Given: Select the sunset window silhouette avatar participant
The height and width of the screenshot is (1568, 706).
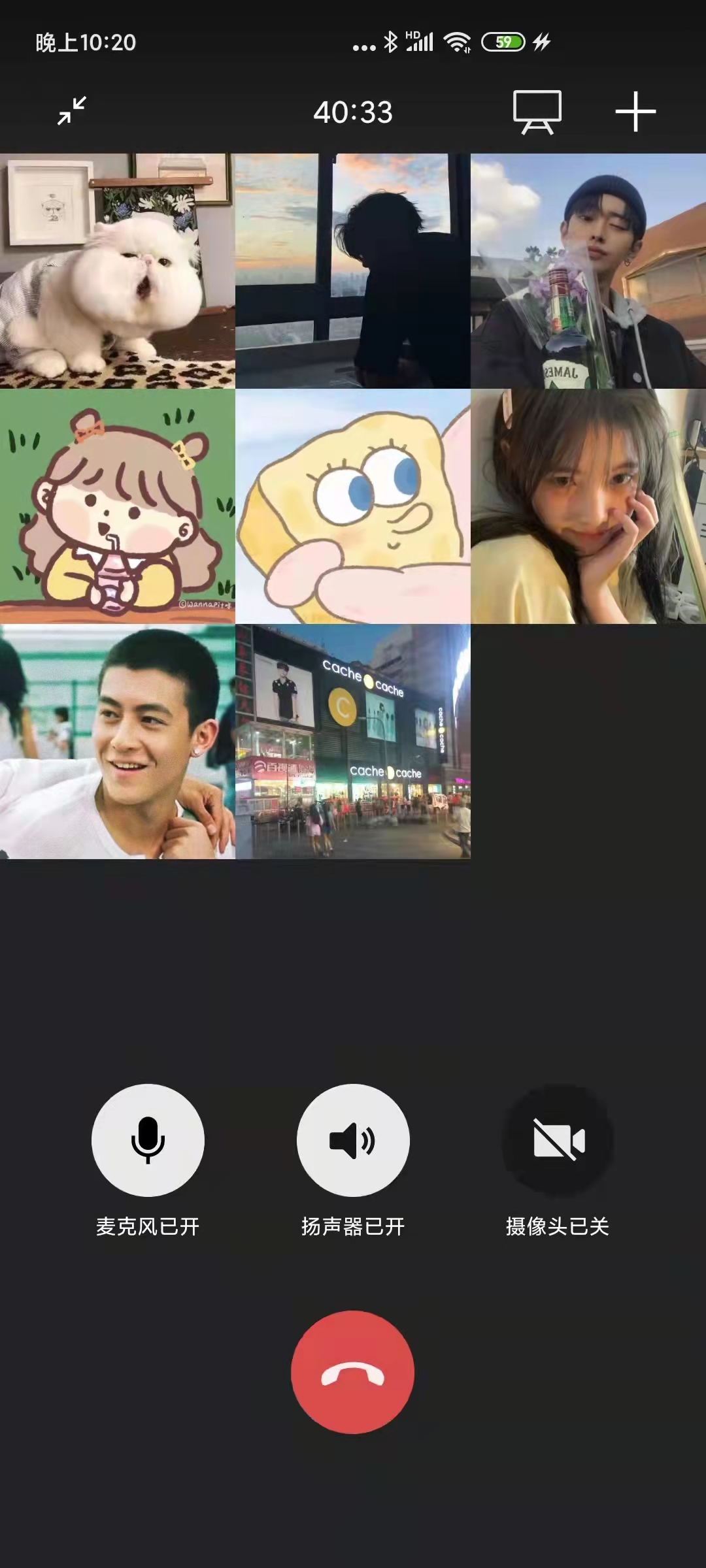Looking at the screenshot, I should click(x=353, y=271).
